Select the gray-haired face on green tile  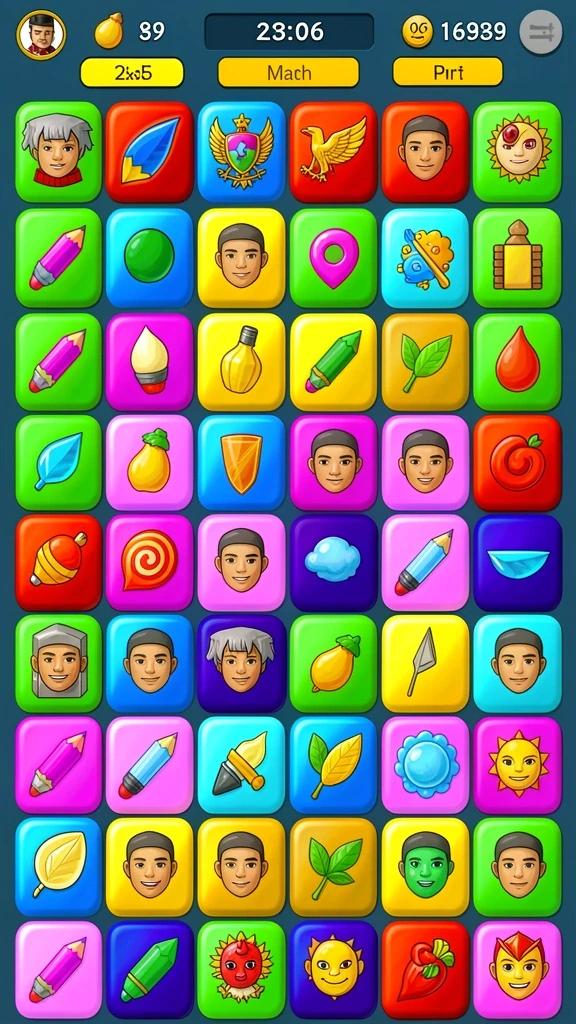pyautogui.click(x=58, y=152)
